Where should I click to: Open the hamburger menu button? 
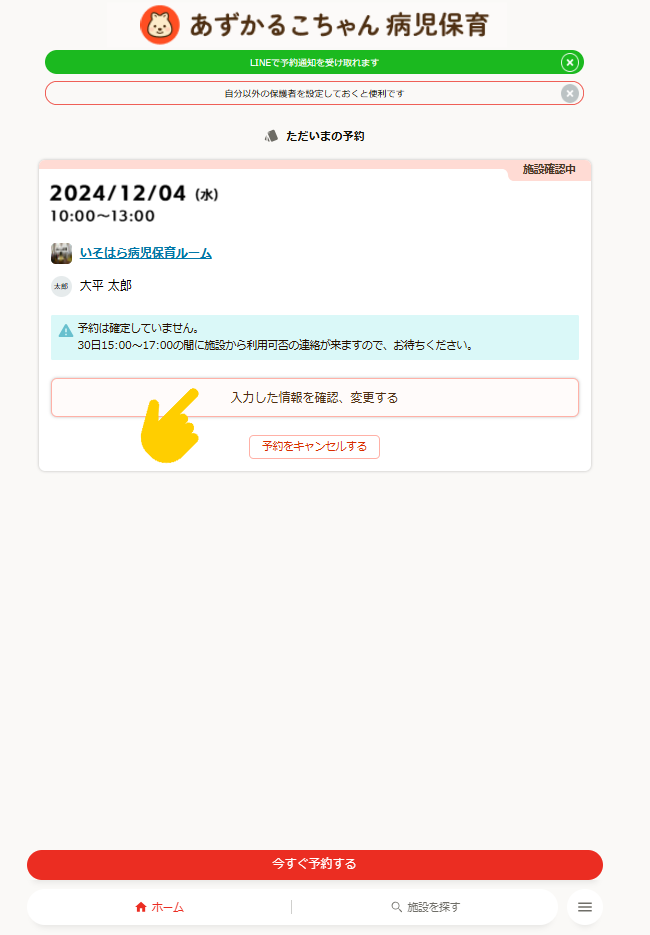[x=585, y=907]
